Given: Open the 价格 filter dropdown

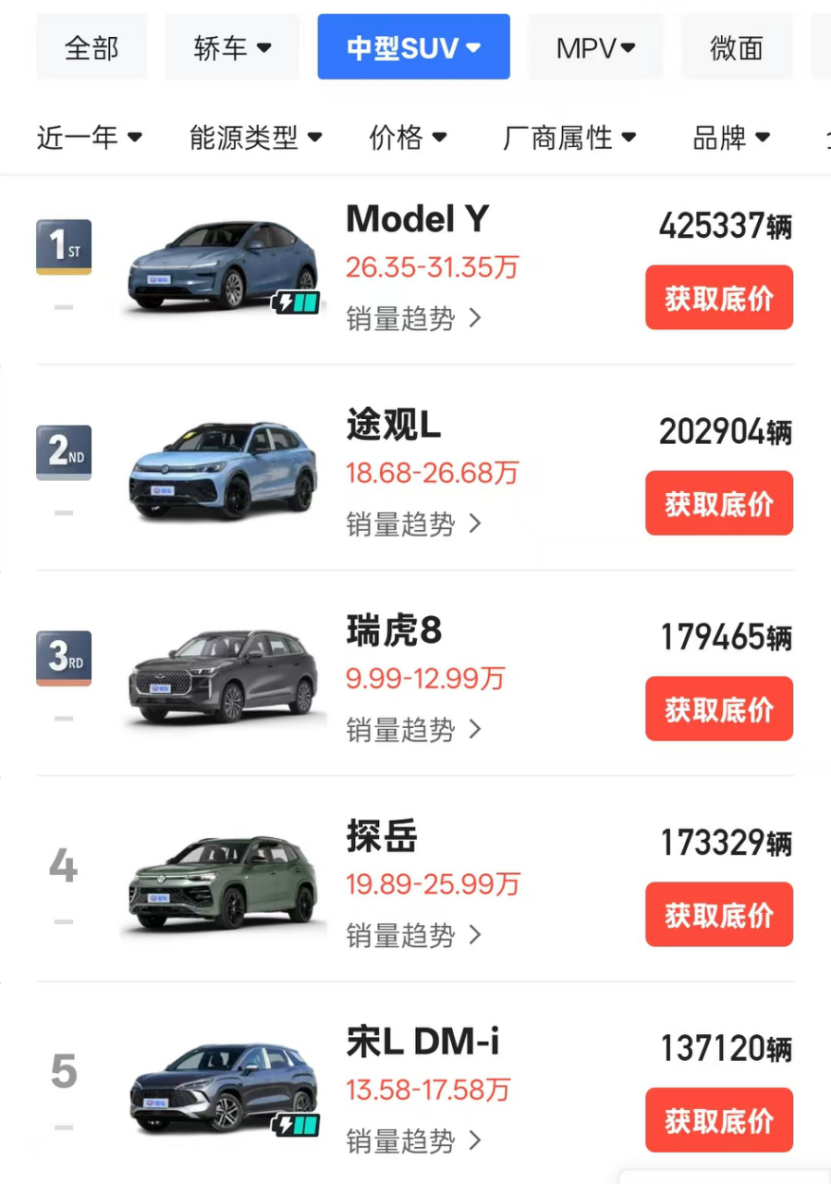Looking at the screenshot, I should tap(407, 138).
